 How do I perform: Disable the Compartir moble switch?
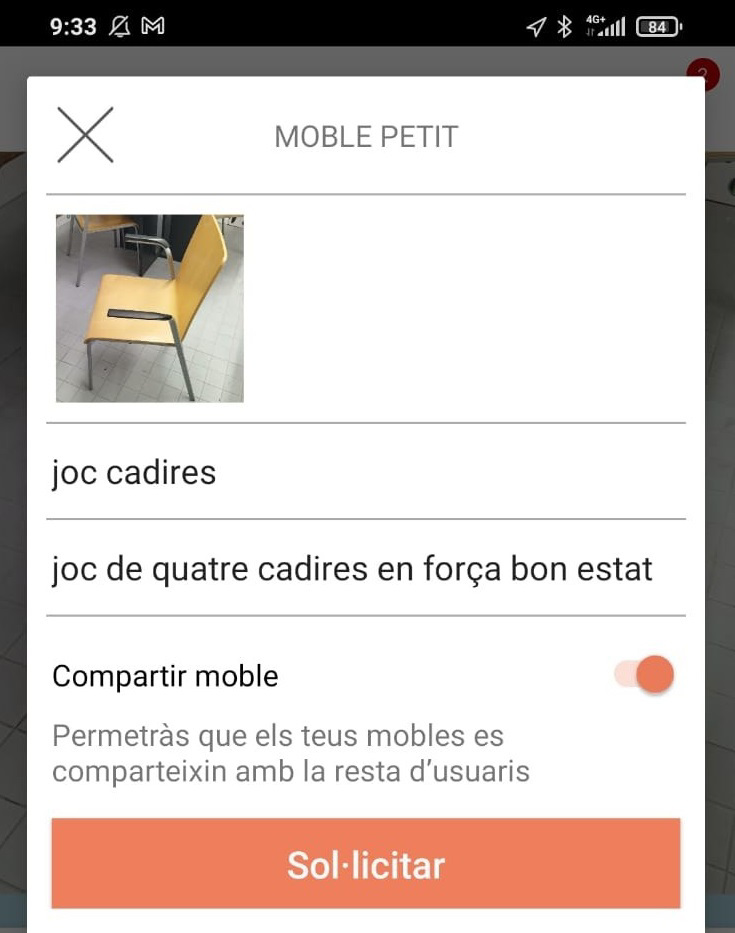pyautogui.click(x=646, y=675)
